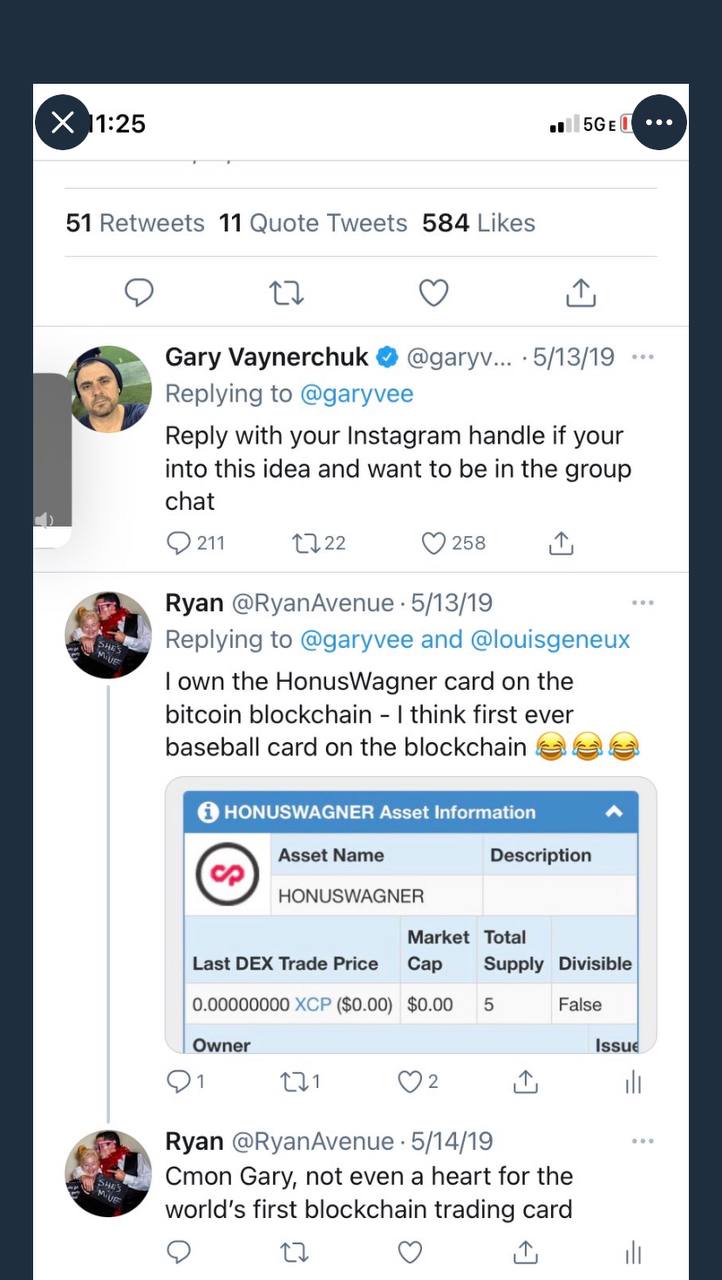Open the 11 Quote Tweets list
This screenshot has height=1280, width=722.
pos(313,223)
